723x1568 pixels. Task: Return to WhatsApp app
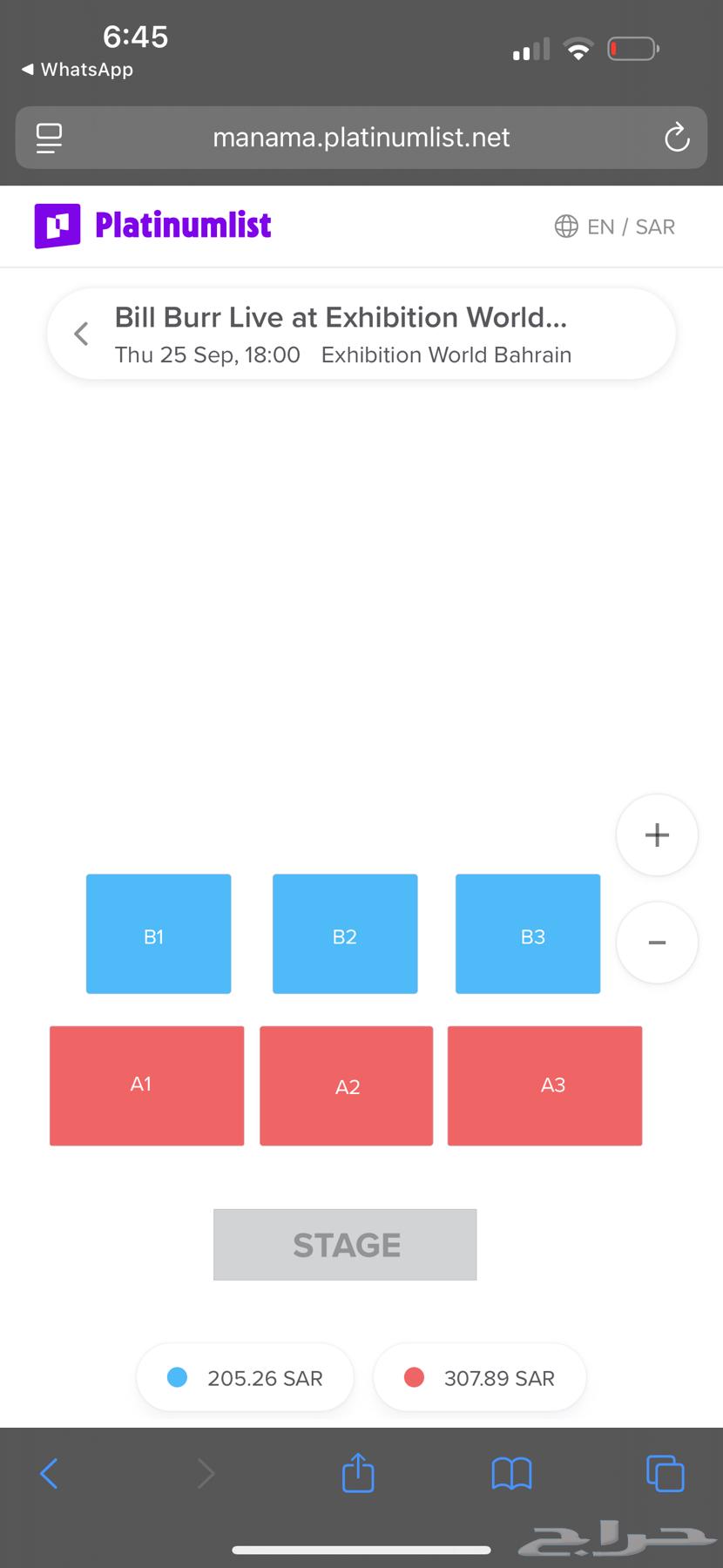click(x=77, y=70)
